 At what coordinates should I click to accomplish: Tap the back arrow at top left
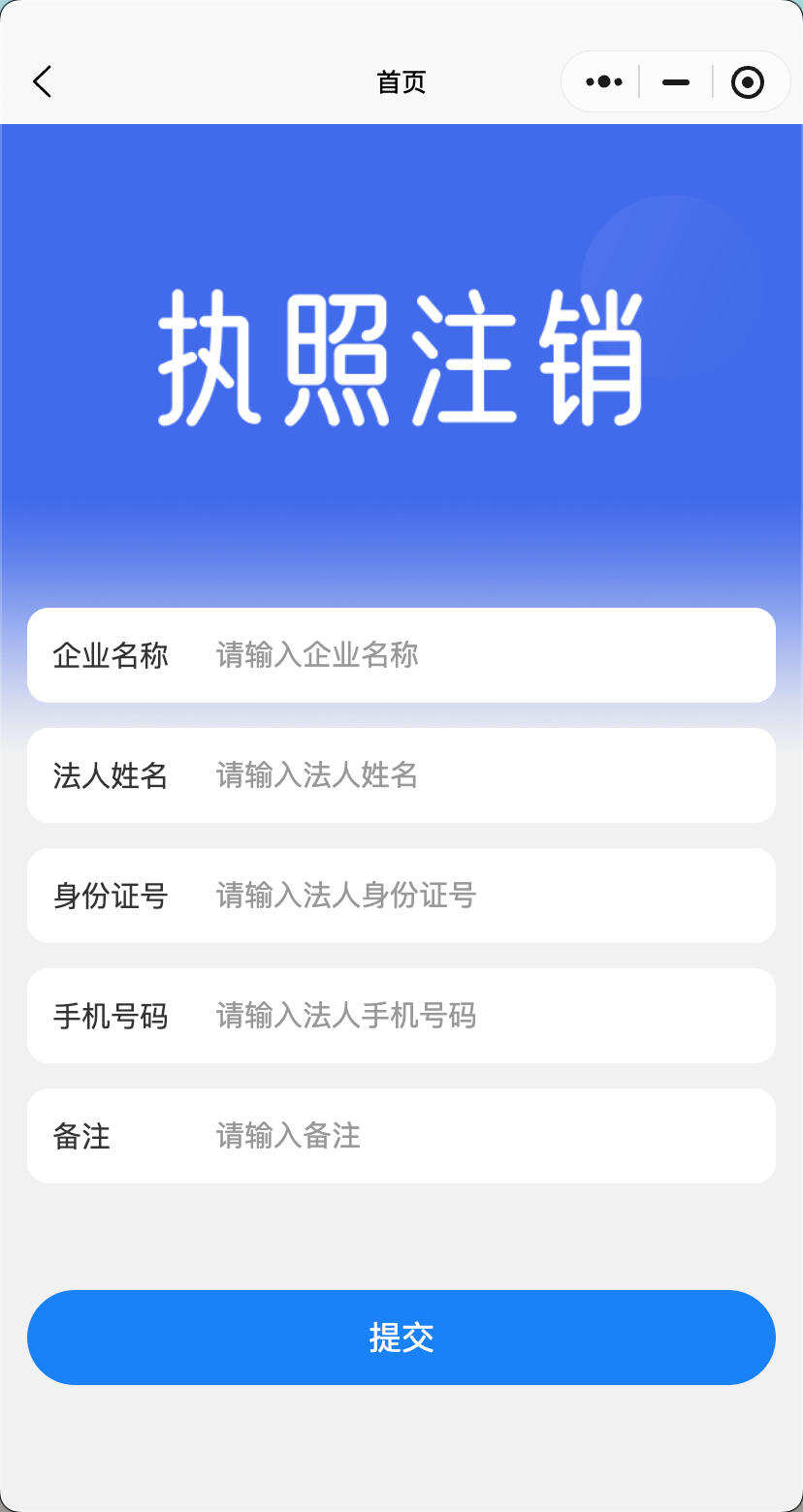[41, 81]
